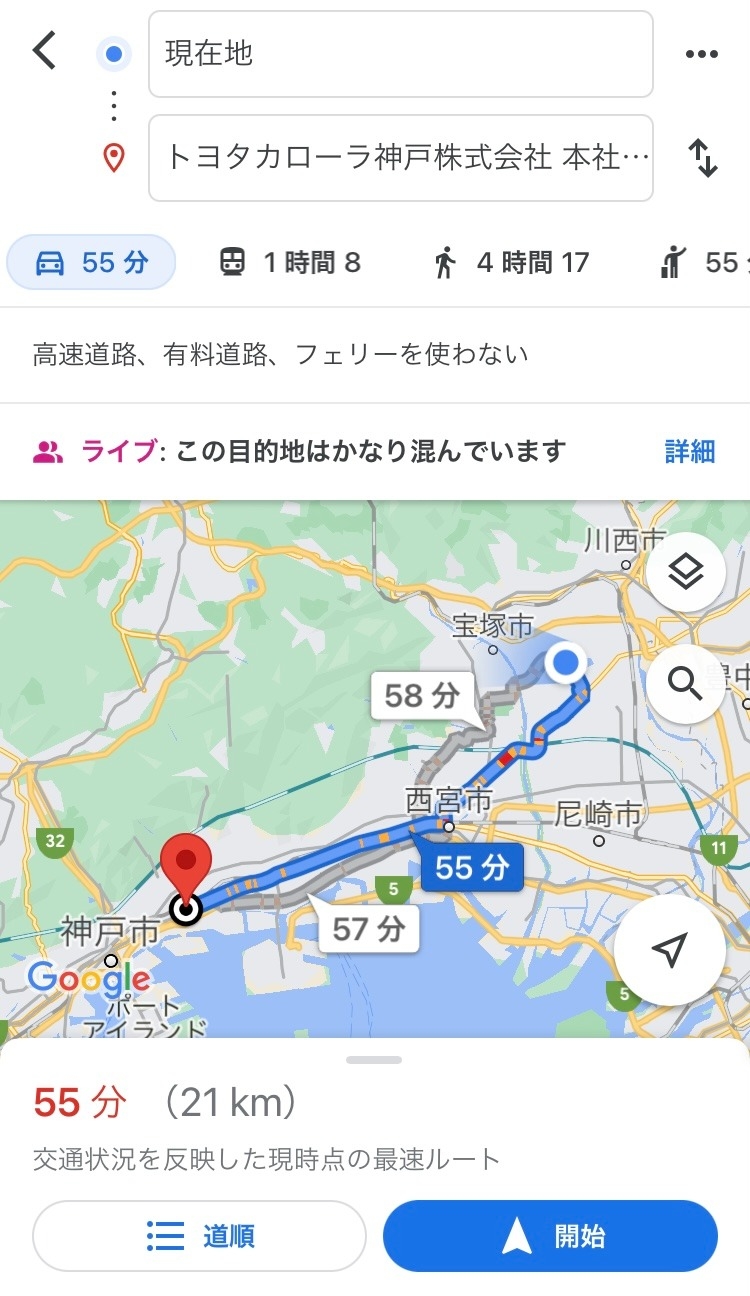Choose the alternate 57 分 route

click(x=368, y=929)
